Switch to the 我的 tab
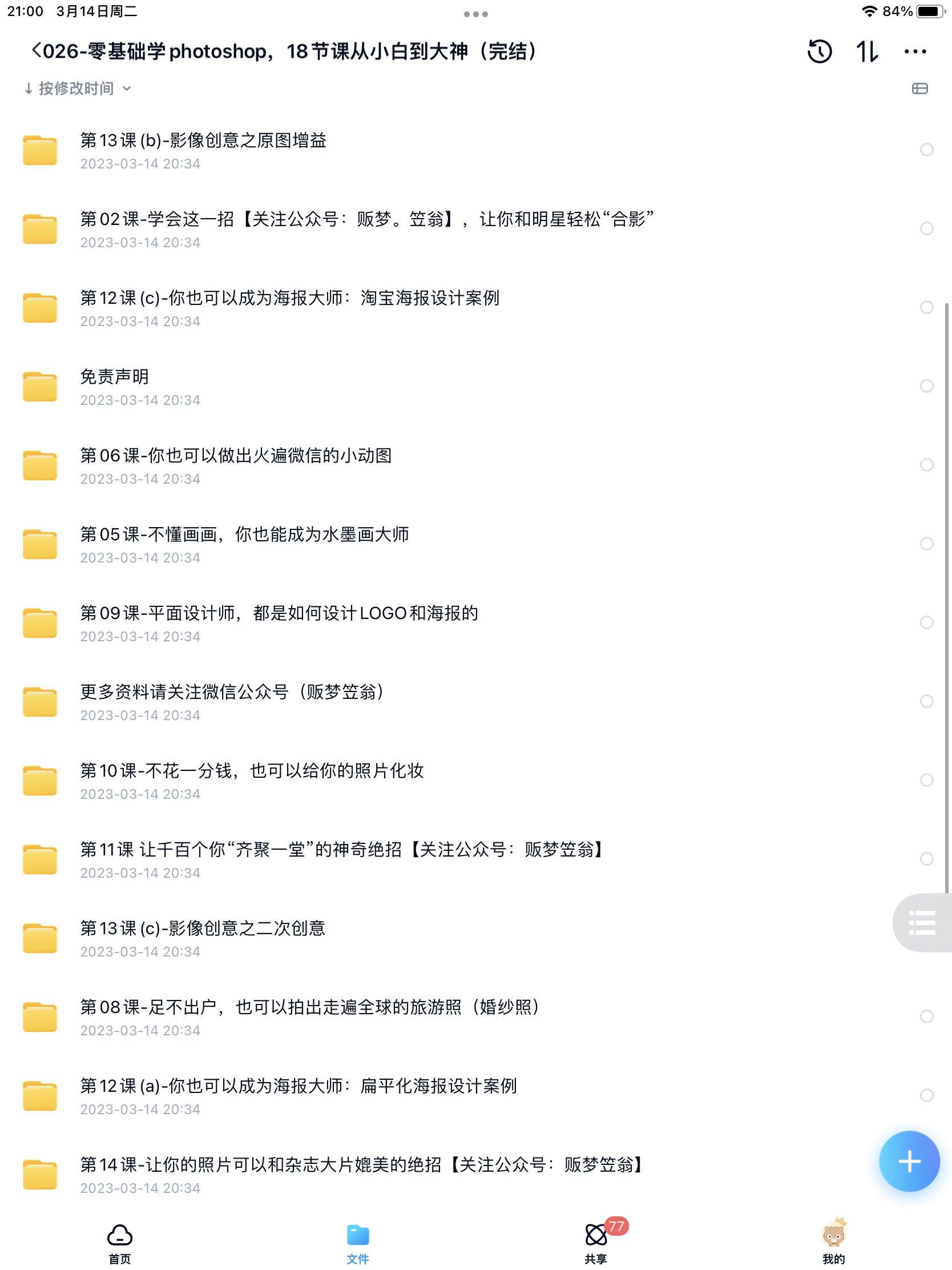The width and height of the screenshot is (952, 1270). pyautogui.click(x=833, y=1242)
